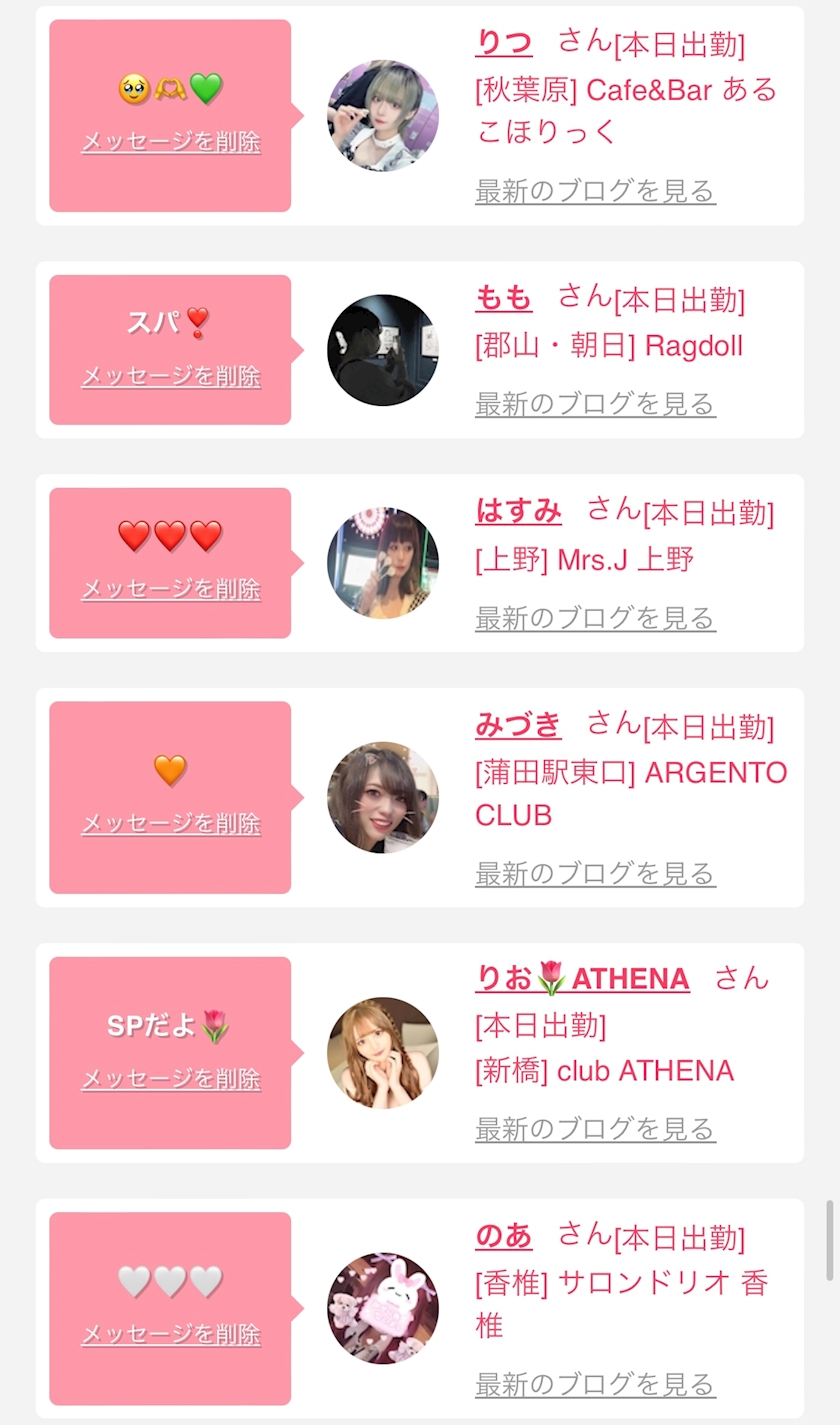
Task: View もも's latest blog
Action: point(595,404)
